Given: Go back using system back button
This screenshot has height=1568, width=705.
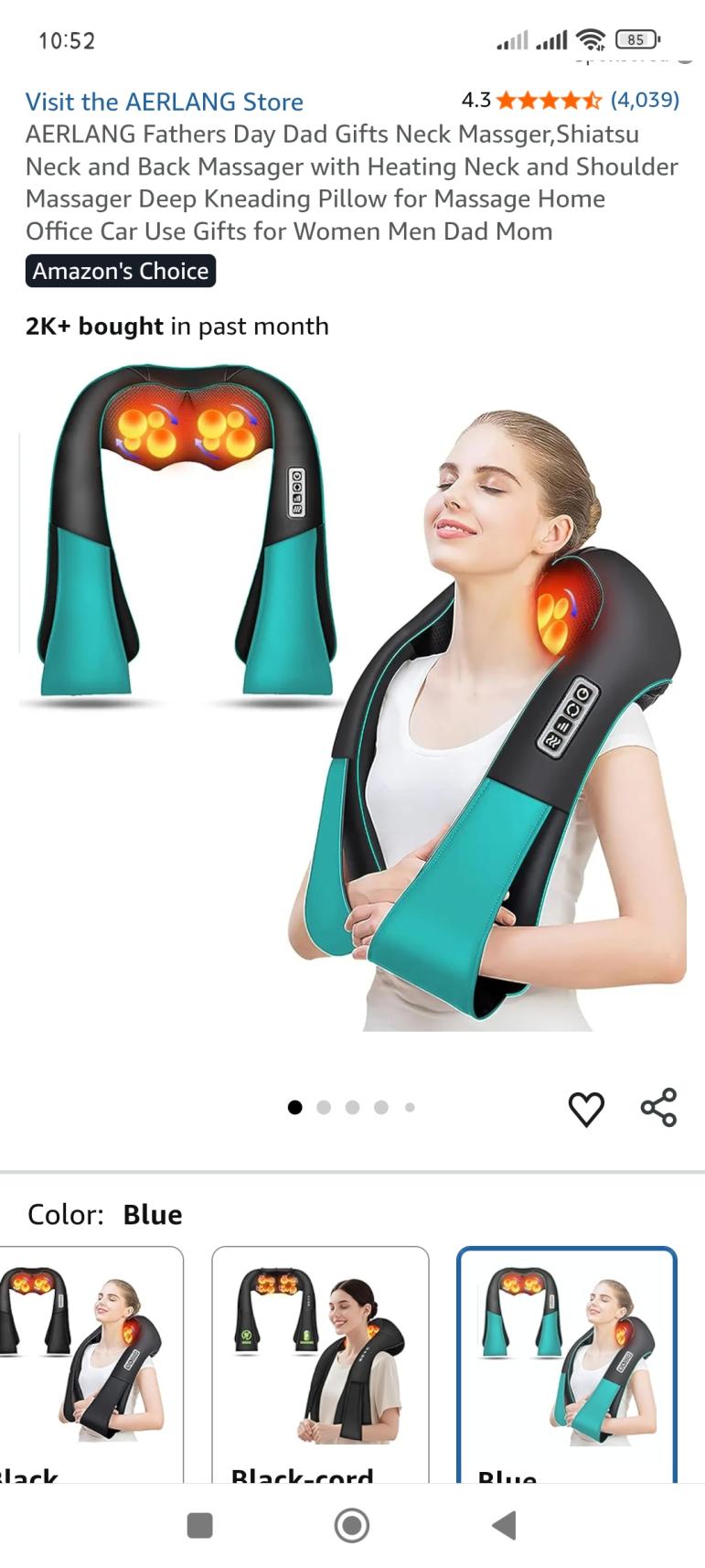Looking at the screenshot, I should (x=504, y=1525).
